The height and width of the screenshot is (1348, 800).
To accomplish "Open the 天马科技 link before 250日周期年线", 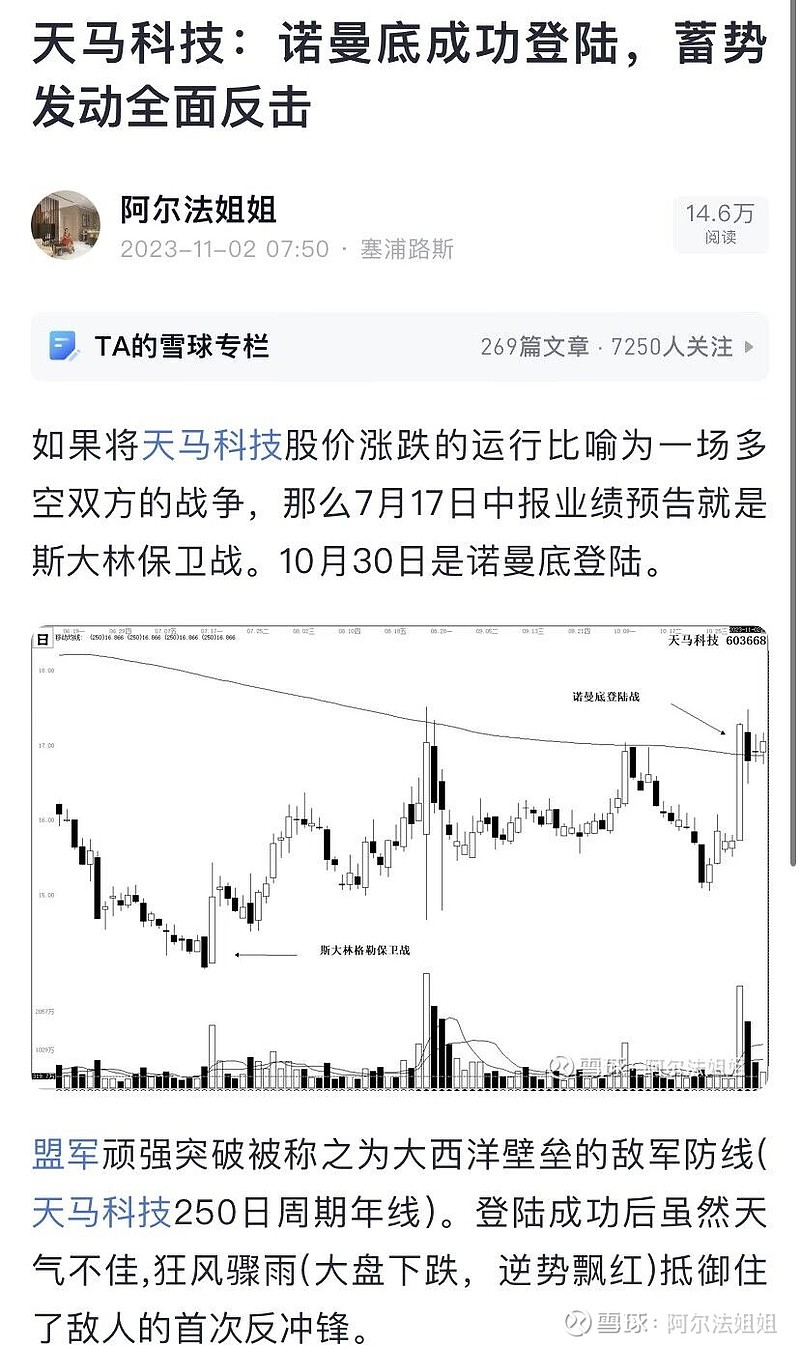I will click(101, 1214).
